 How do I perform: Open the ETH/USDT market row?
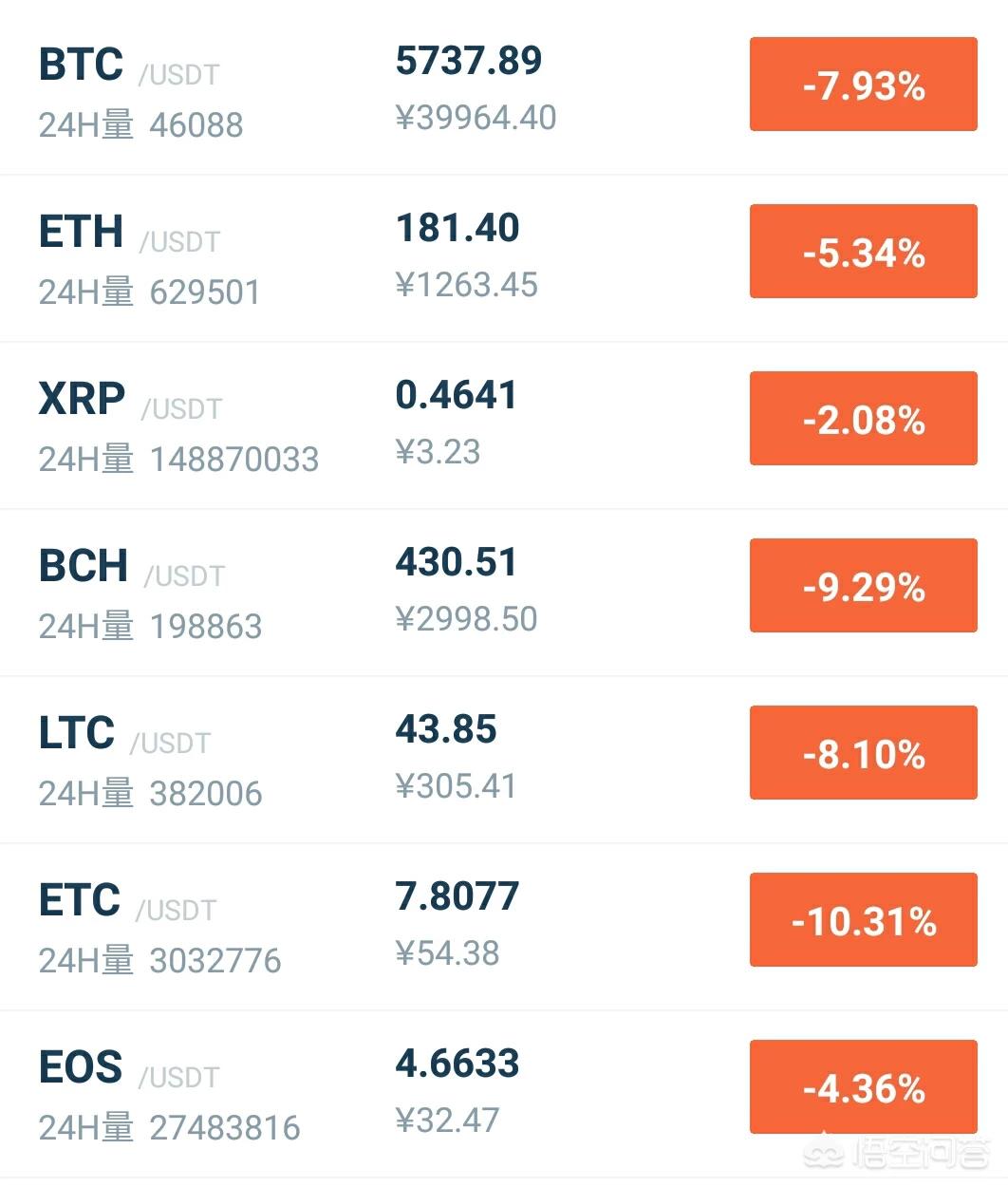[x=285, y=256]
